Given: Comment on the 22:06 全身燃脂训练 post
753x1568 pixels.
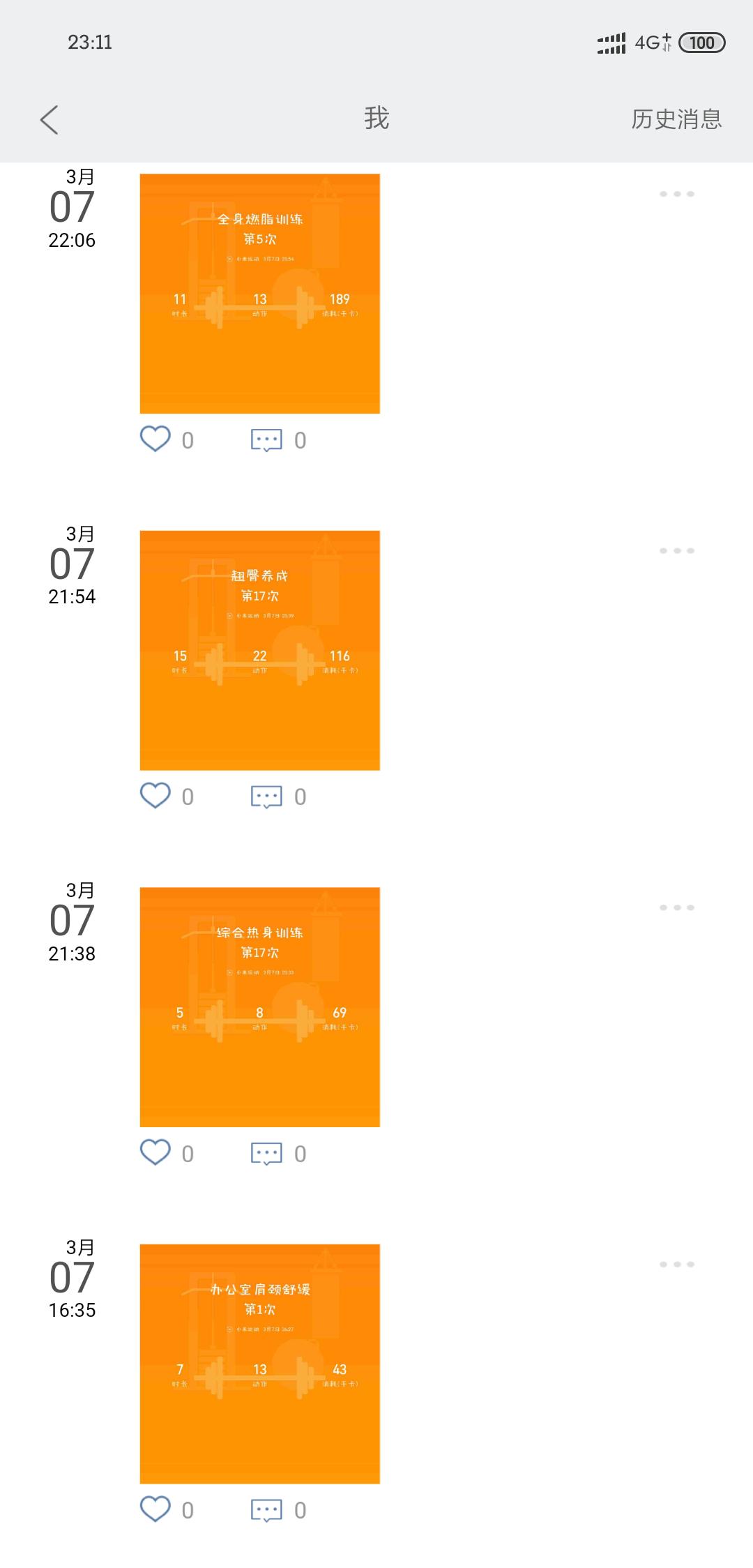Looking at the screenshot, I should tap(266, 440).
